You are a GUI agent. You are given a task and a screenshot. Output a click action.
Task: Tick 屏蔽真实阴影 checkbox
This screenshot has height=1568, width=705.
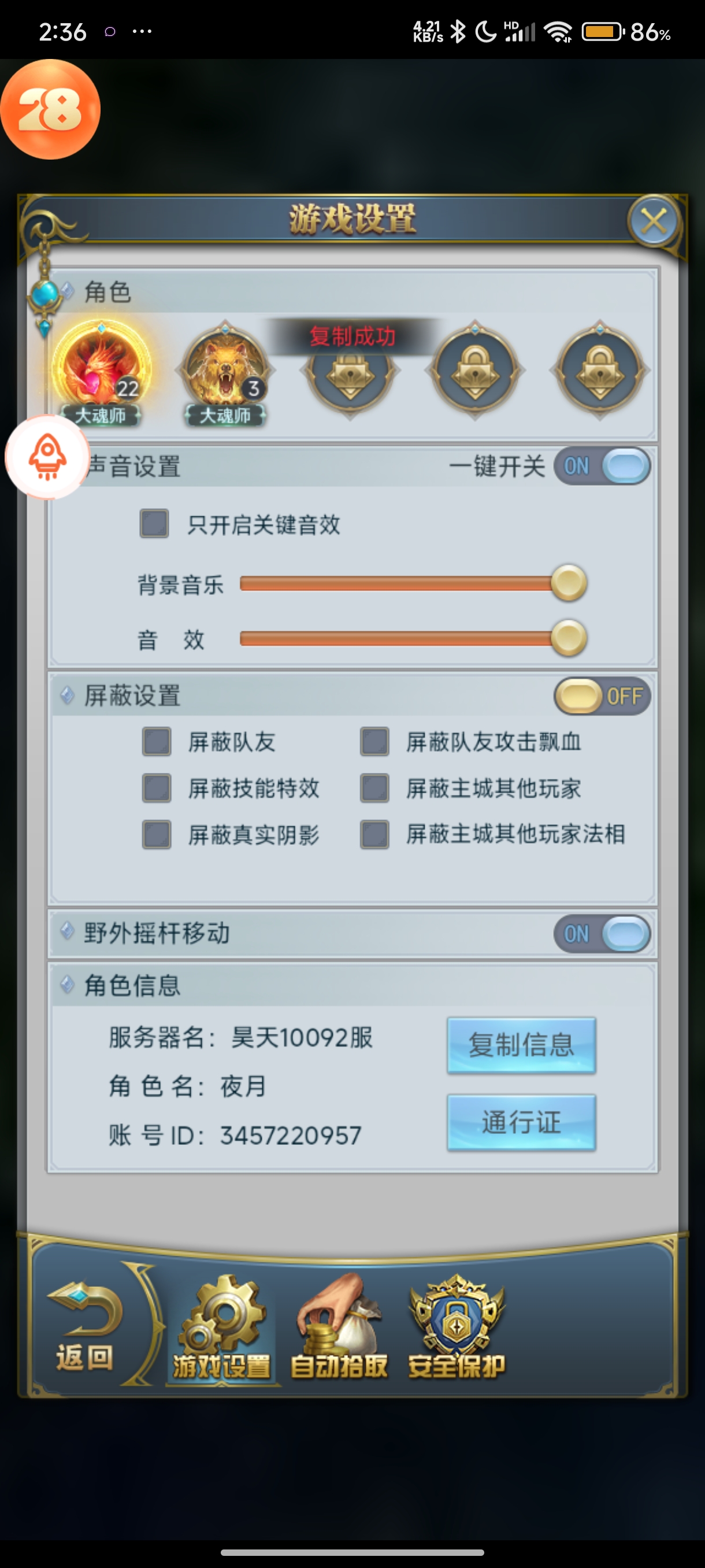click(157, 834)
